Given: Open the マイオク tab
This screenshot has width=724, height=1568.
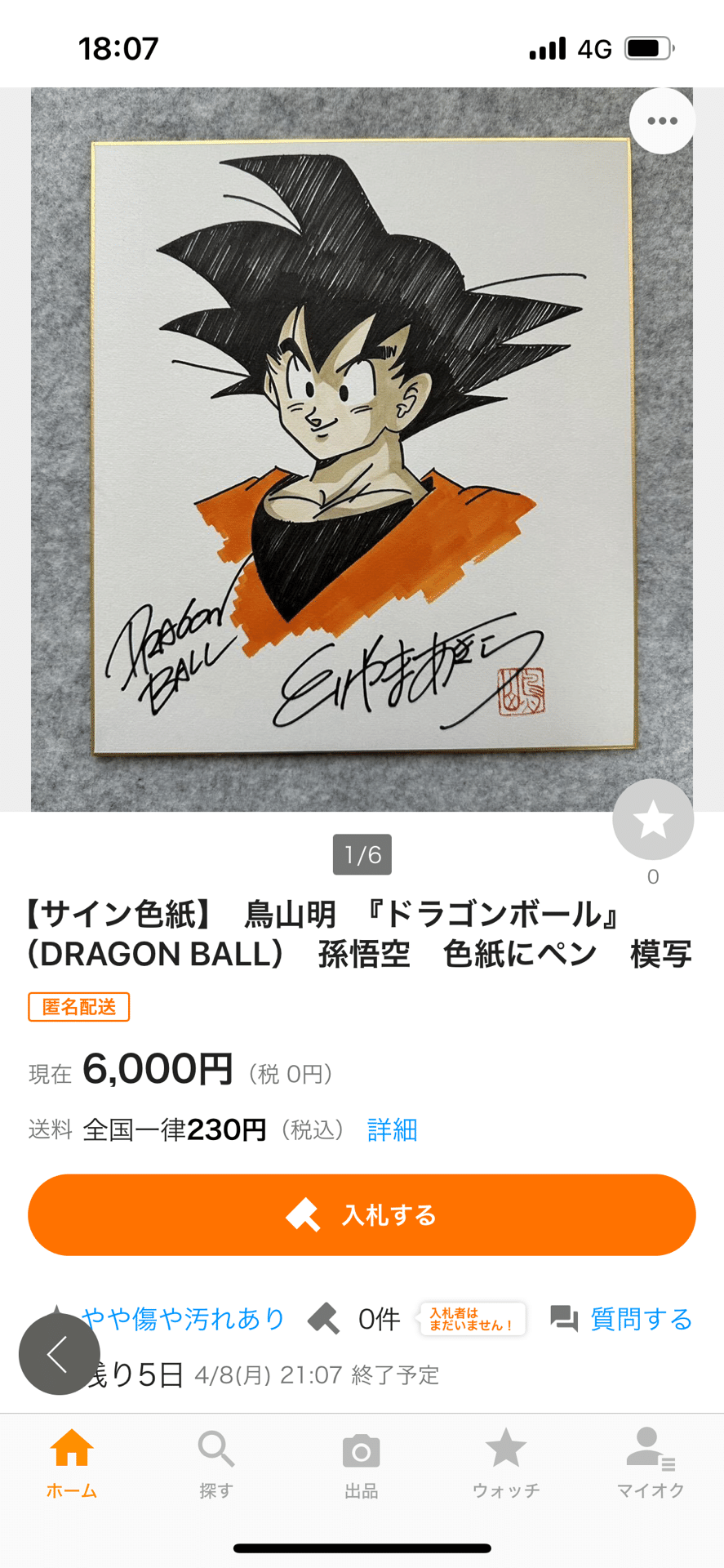Looking at the screenshot, I should click(650, 1463).
